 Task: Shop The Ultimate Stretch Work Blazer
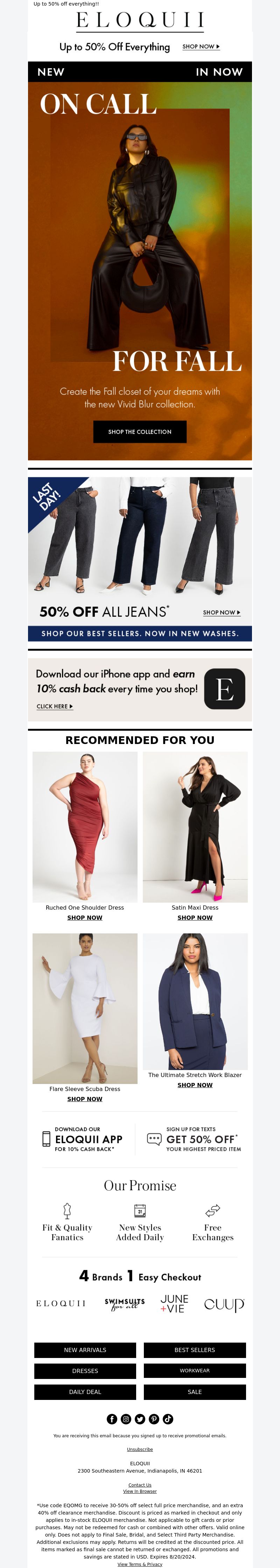point(195,1085)
